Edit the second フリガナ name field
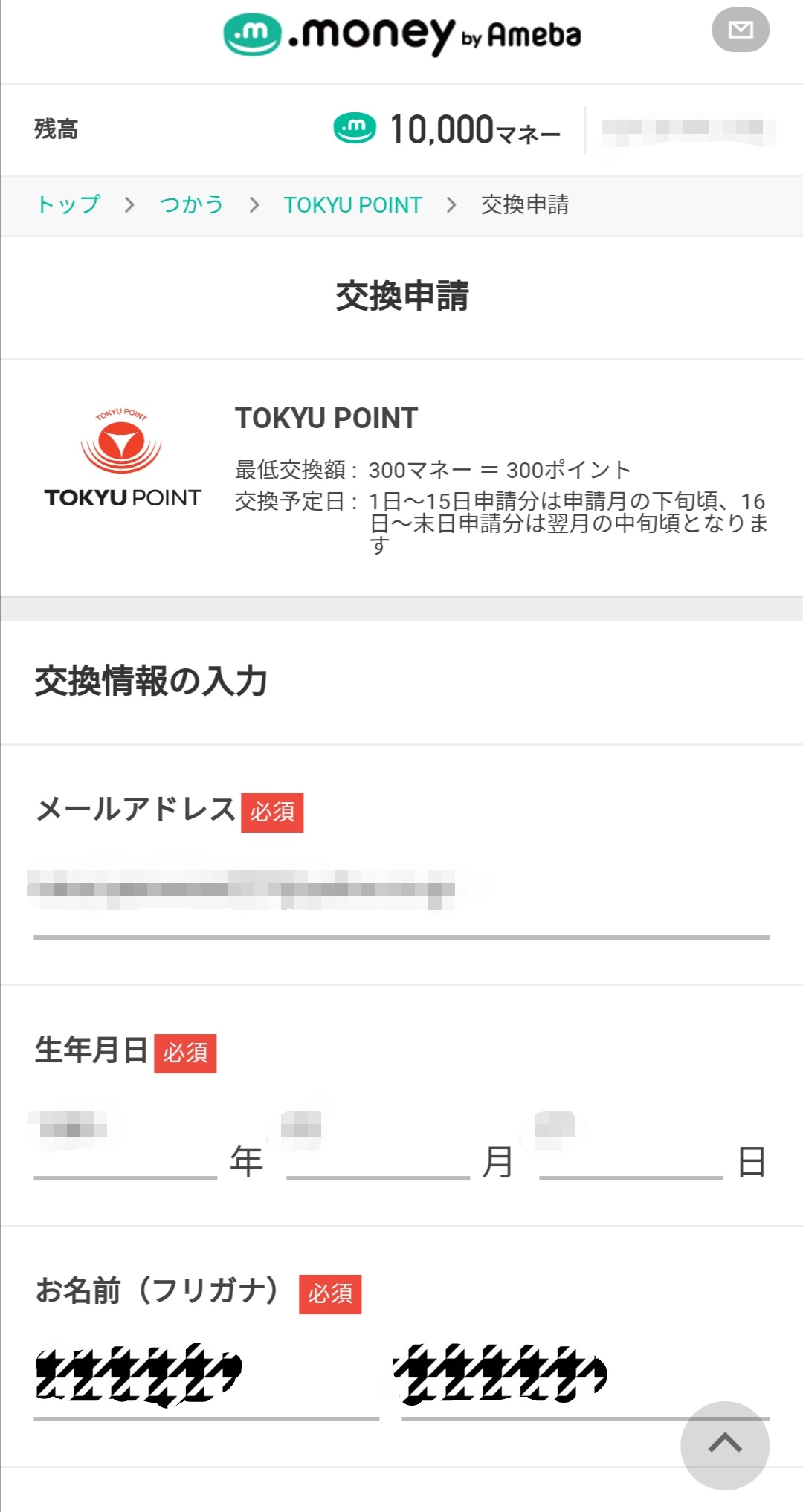803x1512 pixels. [x=586, y=1381]
